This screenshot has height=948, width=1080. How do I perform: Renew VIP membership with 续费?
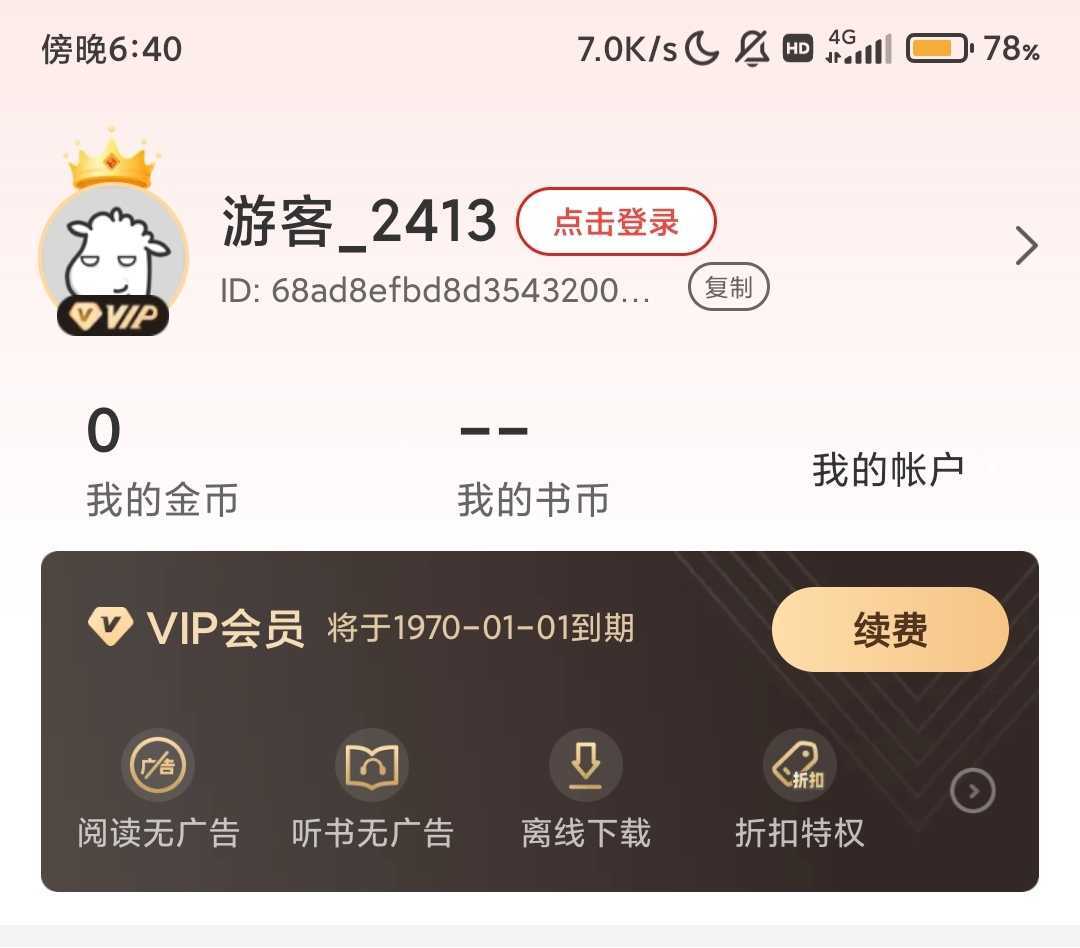coord(889,630)
